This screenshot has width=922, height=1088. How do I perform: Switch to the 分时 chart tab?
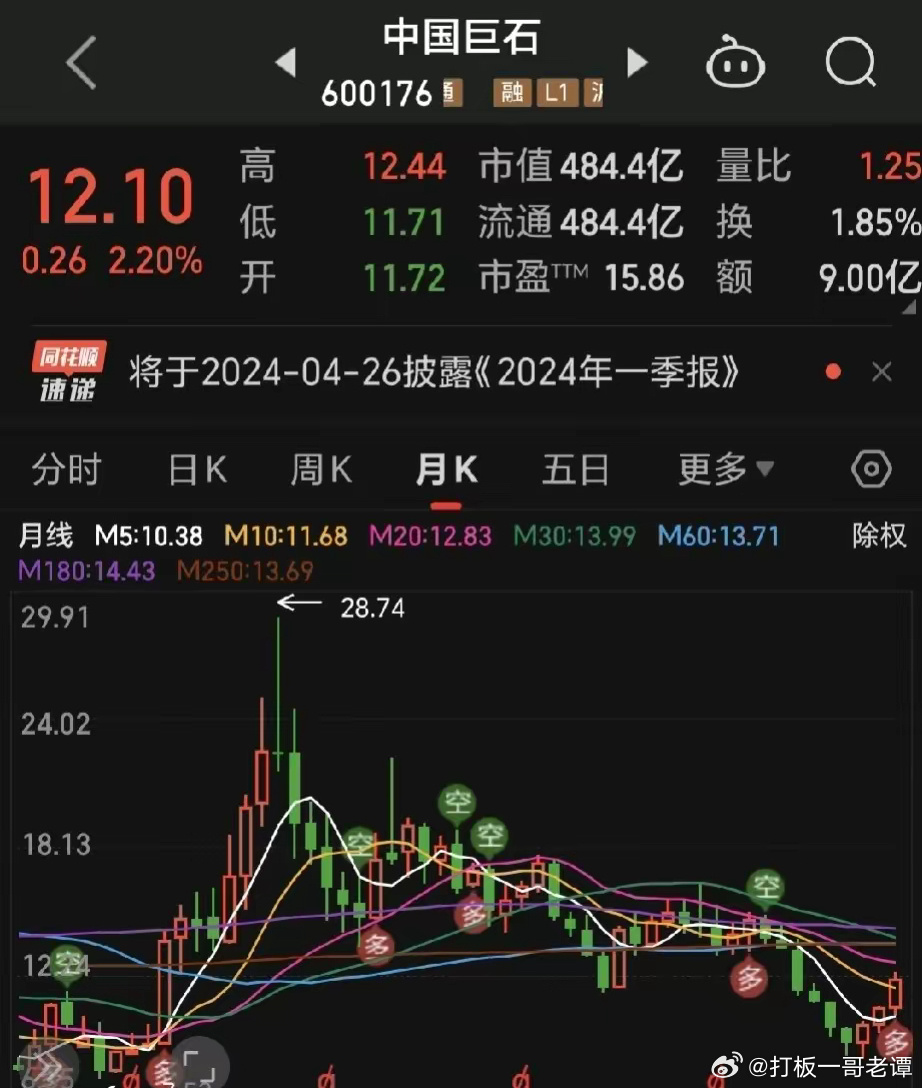(66, 469)
